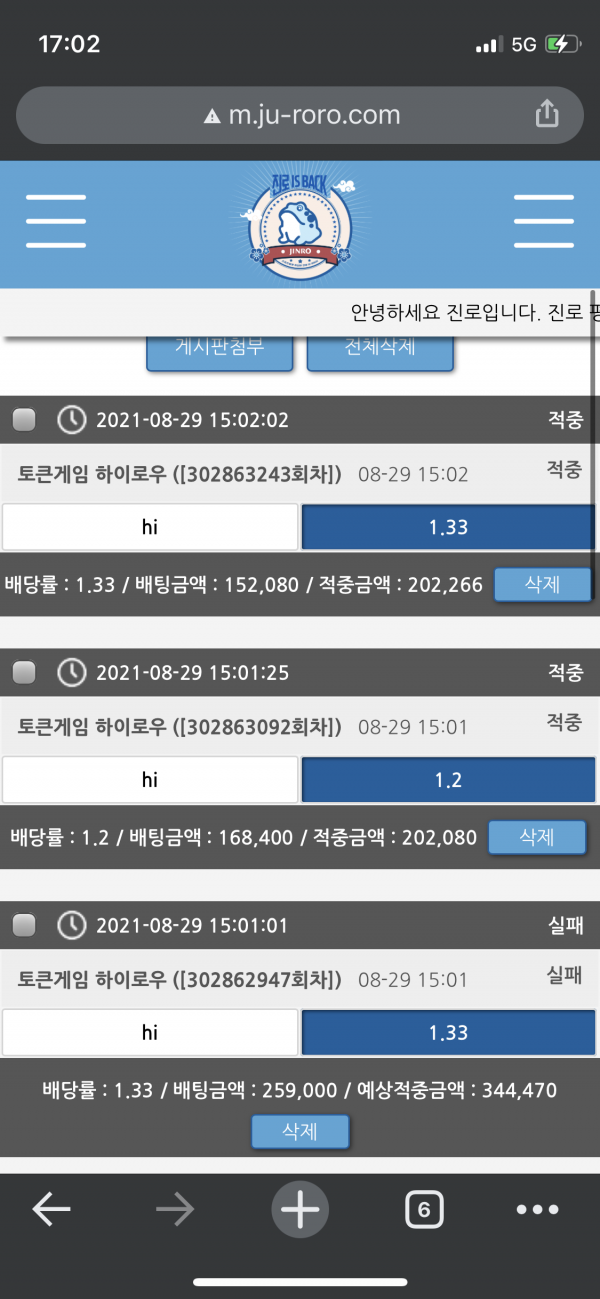Tap the 전체삭제 button
The height and width of the screenshot is (1299, 600).
click(380, 351)
